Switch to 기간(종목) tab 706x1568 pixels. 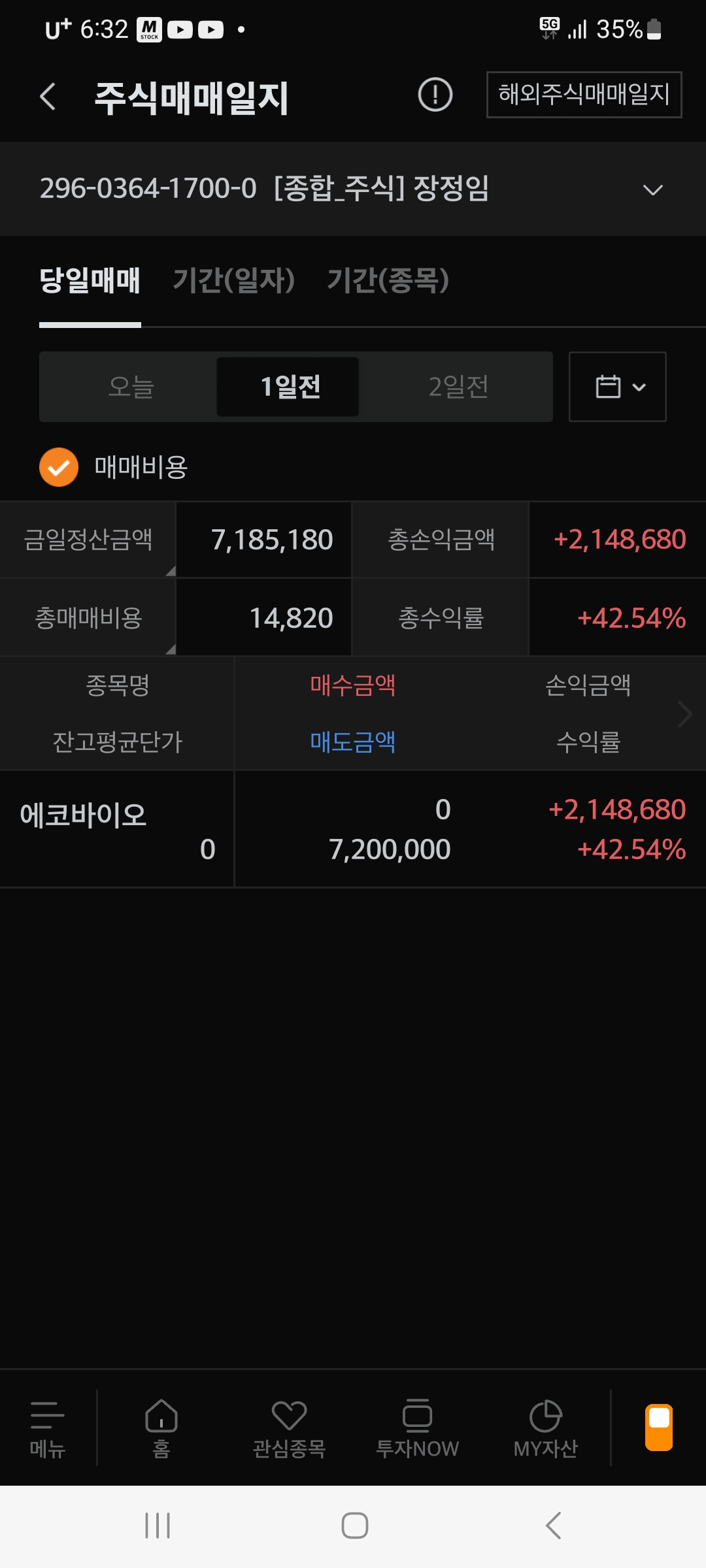pyautogui.click(x=388, y=280)
